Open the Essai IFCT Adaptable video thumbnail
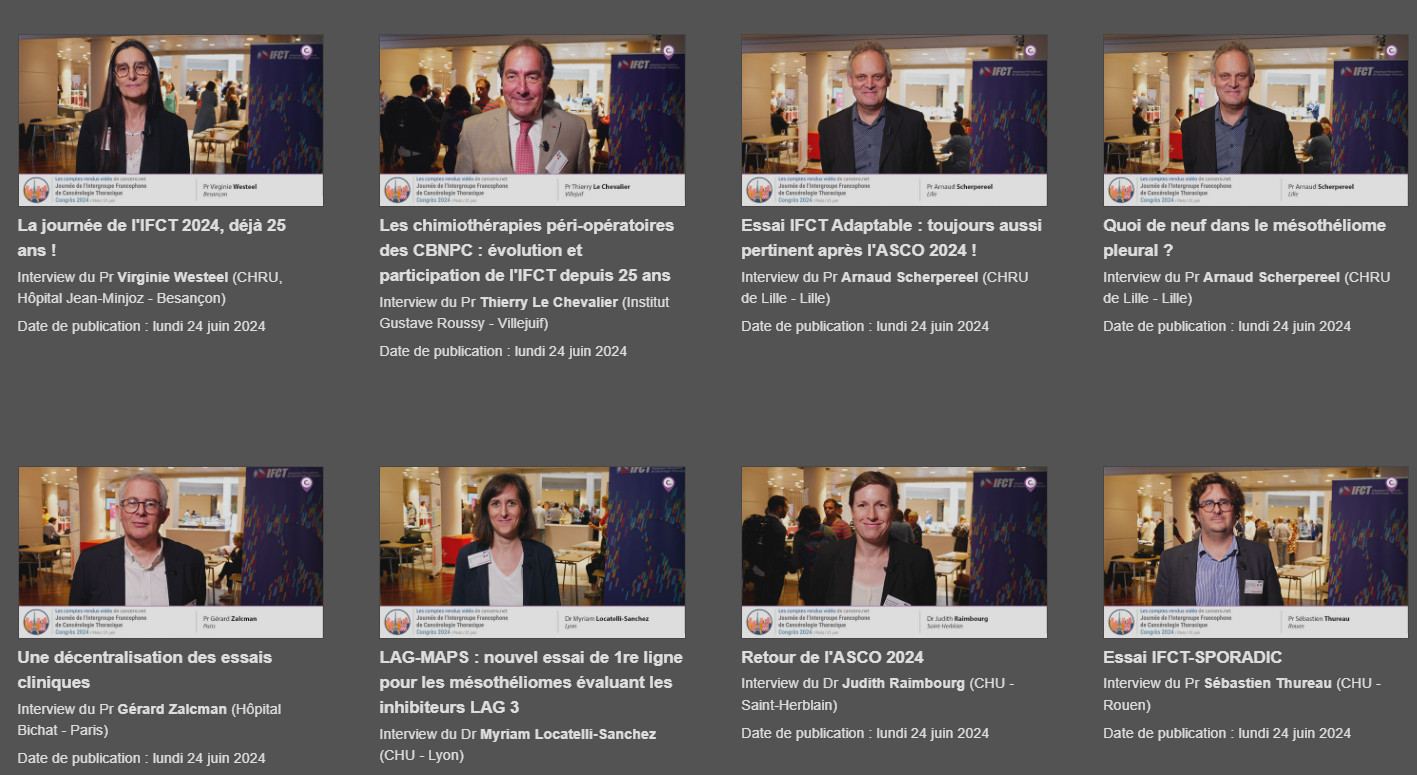 point(894,120)
